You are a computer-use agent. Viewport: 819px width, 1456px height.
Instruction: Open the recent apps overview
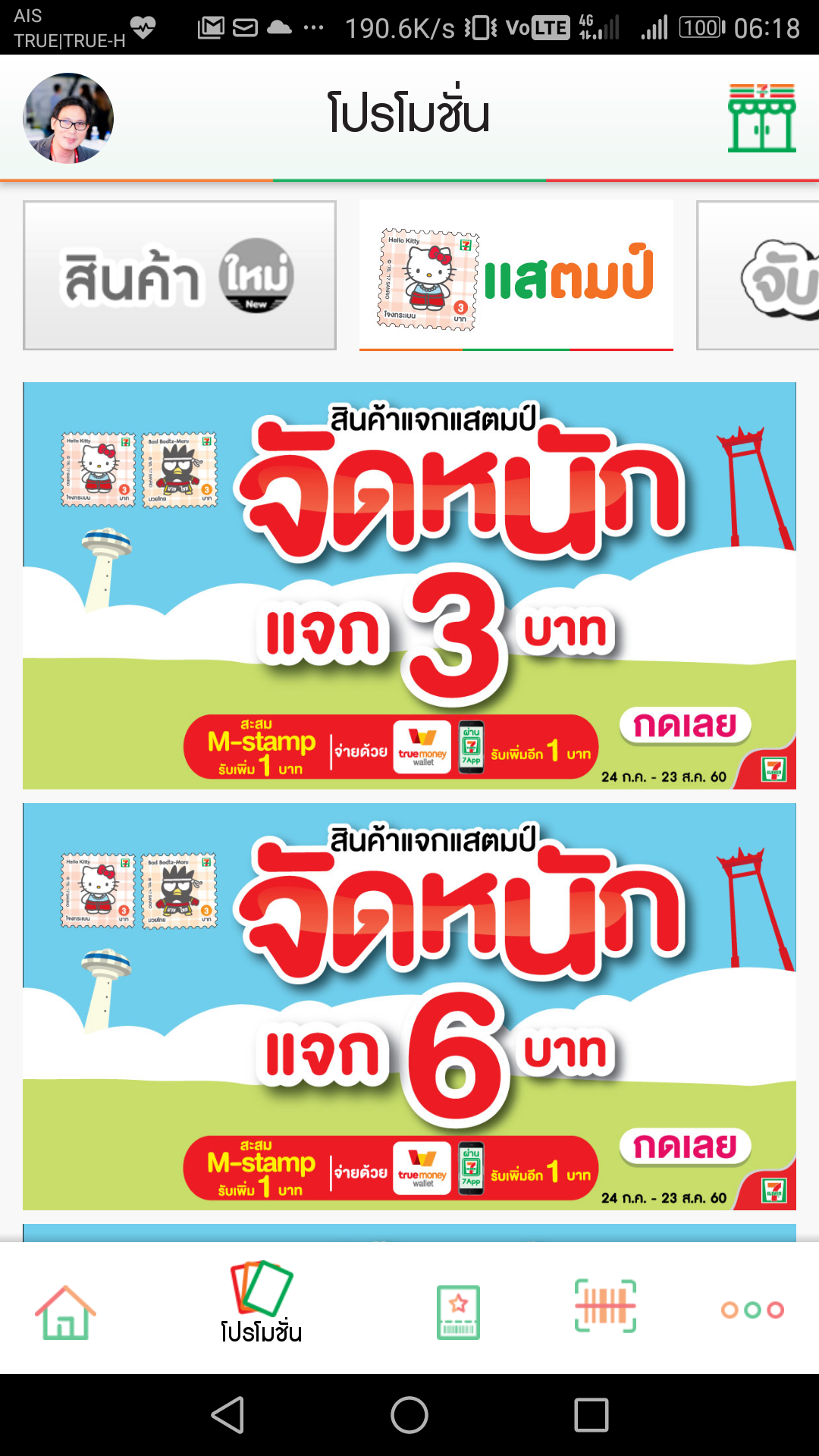click(x=591, y=1415)
